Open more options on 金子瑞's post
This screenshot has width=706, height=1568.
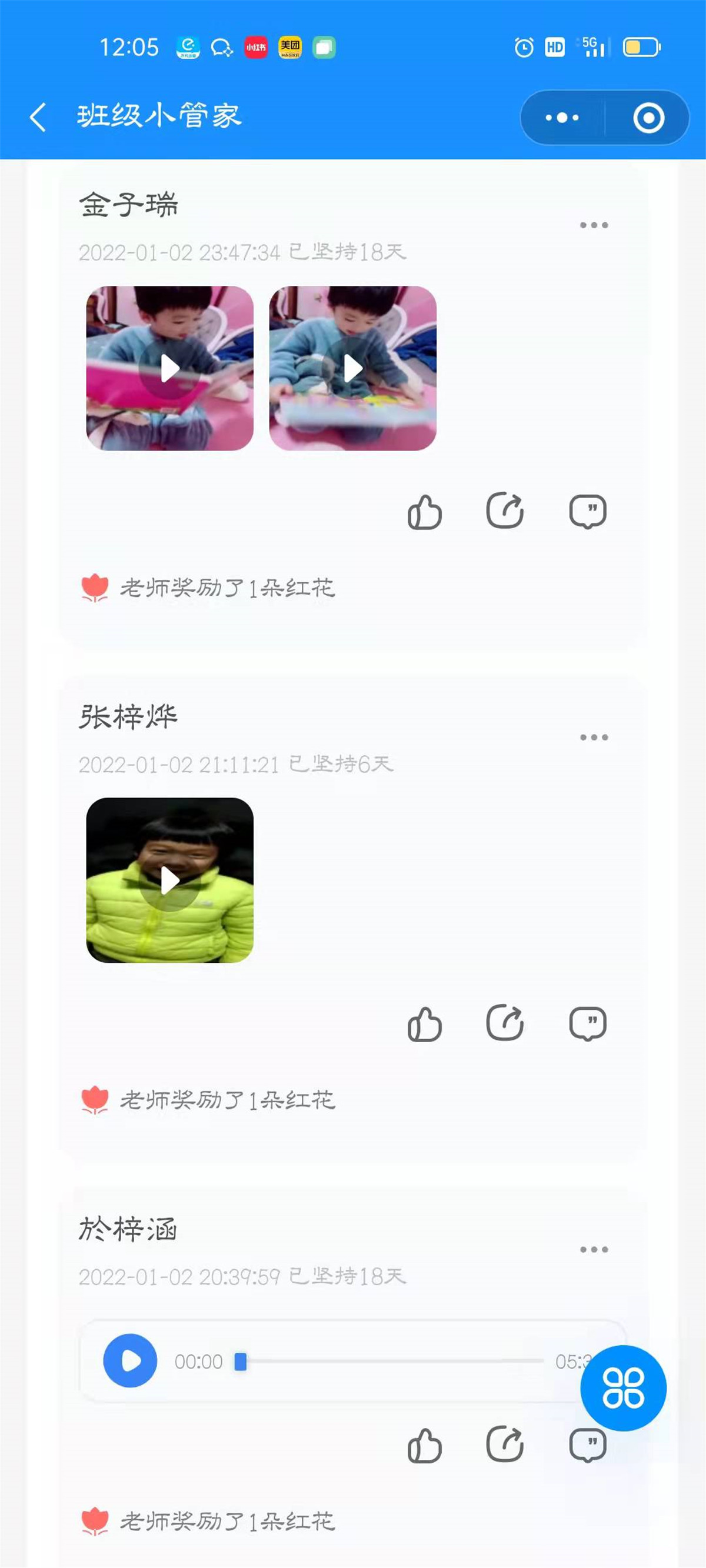coord(593,225)
